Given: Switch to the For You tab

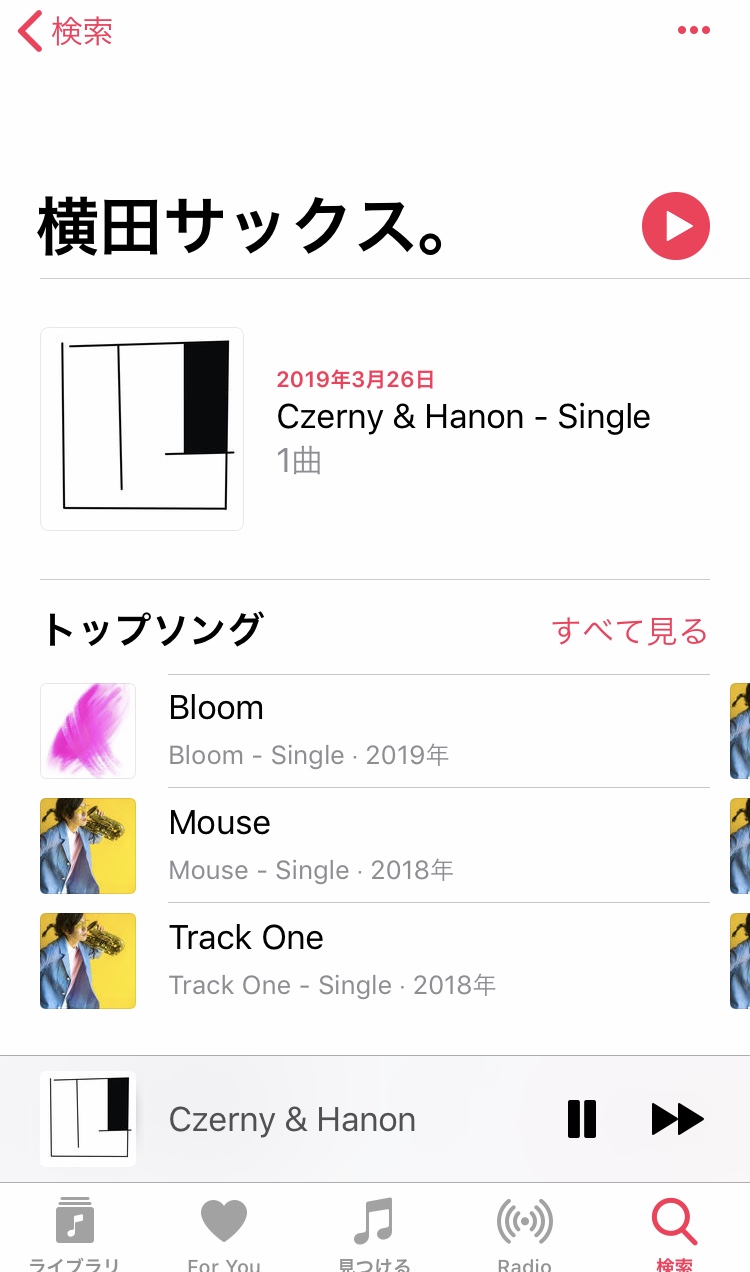Looking at the screenshot, I should (224, 1232).
